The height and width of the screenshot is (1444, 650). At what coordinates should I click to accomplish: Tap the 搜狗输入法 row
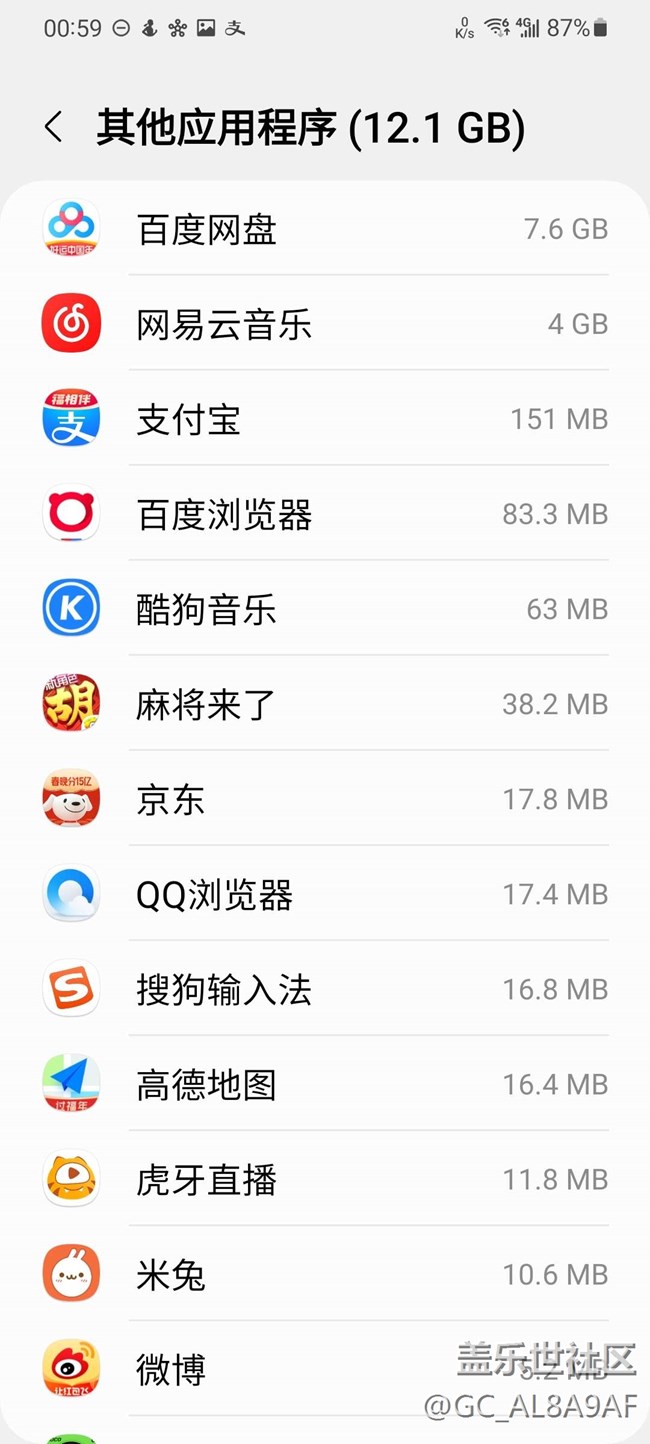(x=325, y=990)
